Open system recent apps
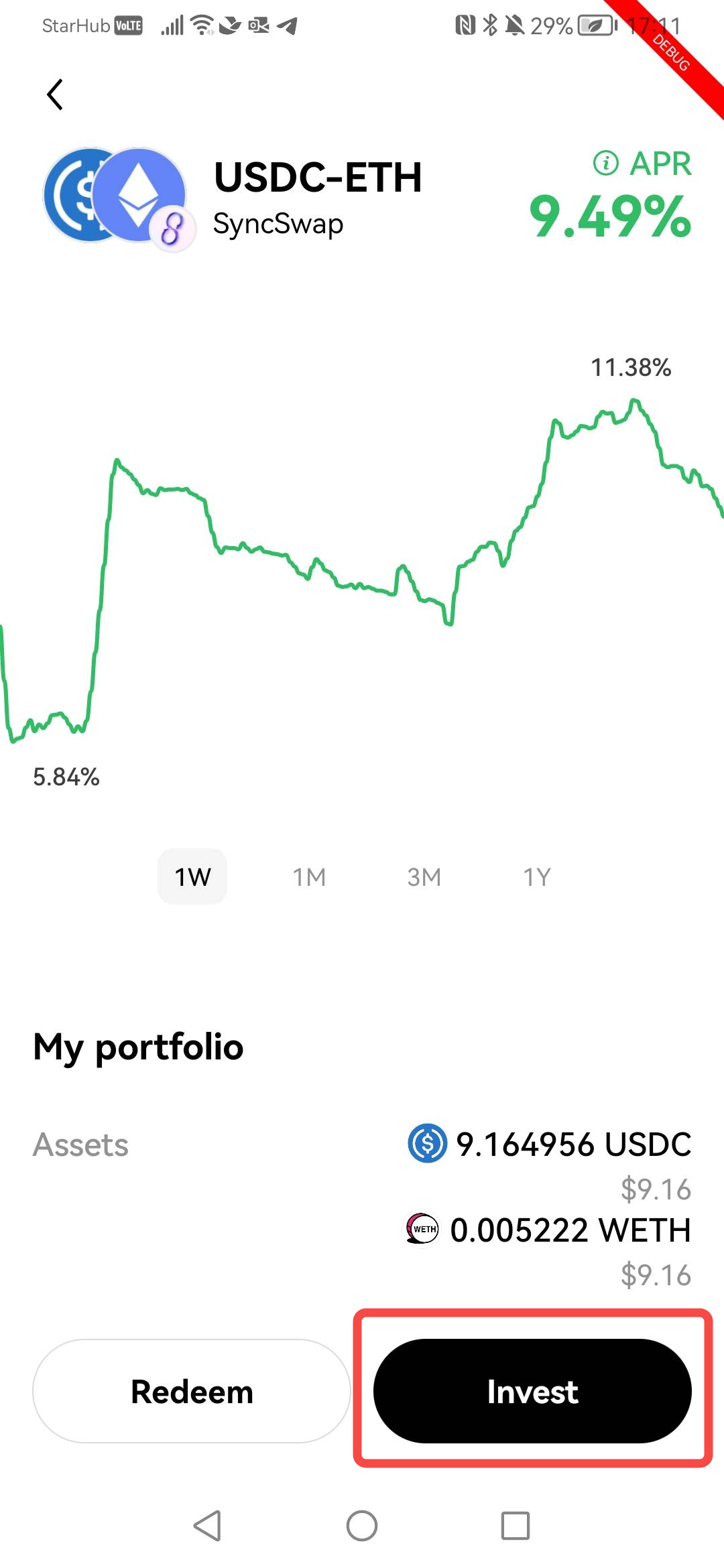The image size is (724, 1568). click(x=516, y=1526)
